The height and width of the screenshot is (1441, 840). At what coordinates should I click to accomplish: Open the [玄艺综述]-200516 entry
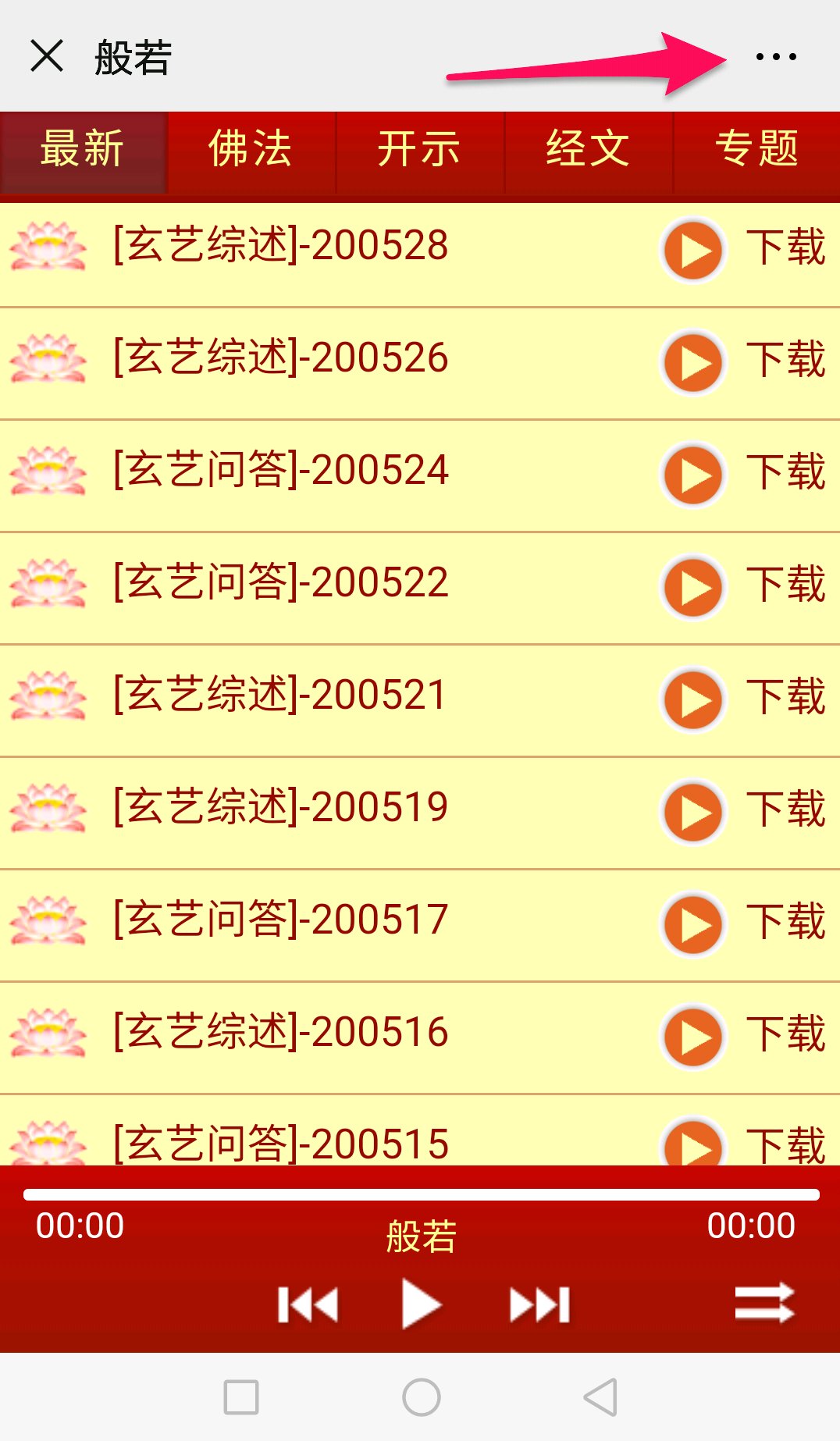(x=281, y=1033)
